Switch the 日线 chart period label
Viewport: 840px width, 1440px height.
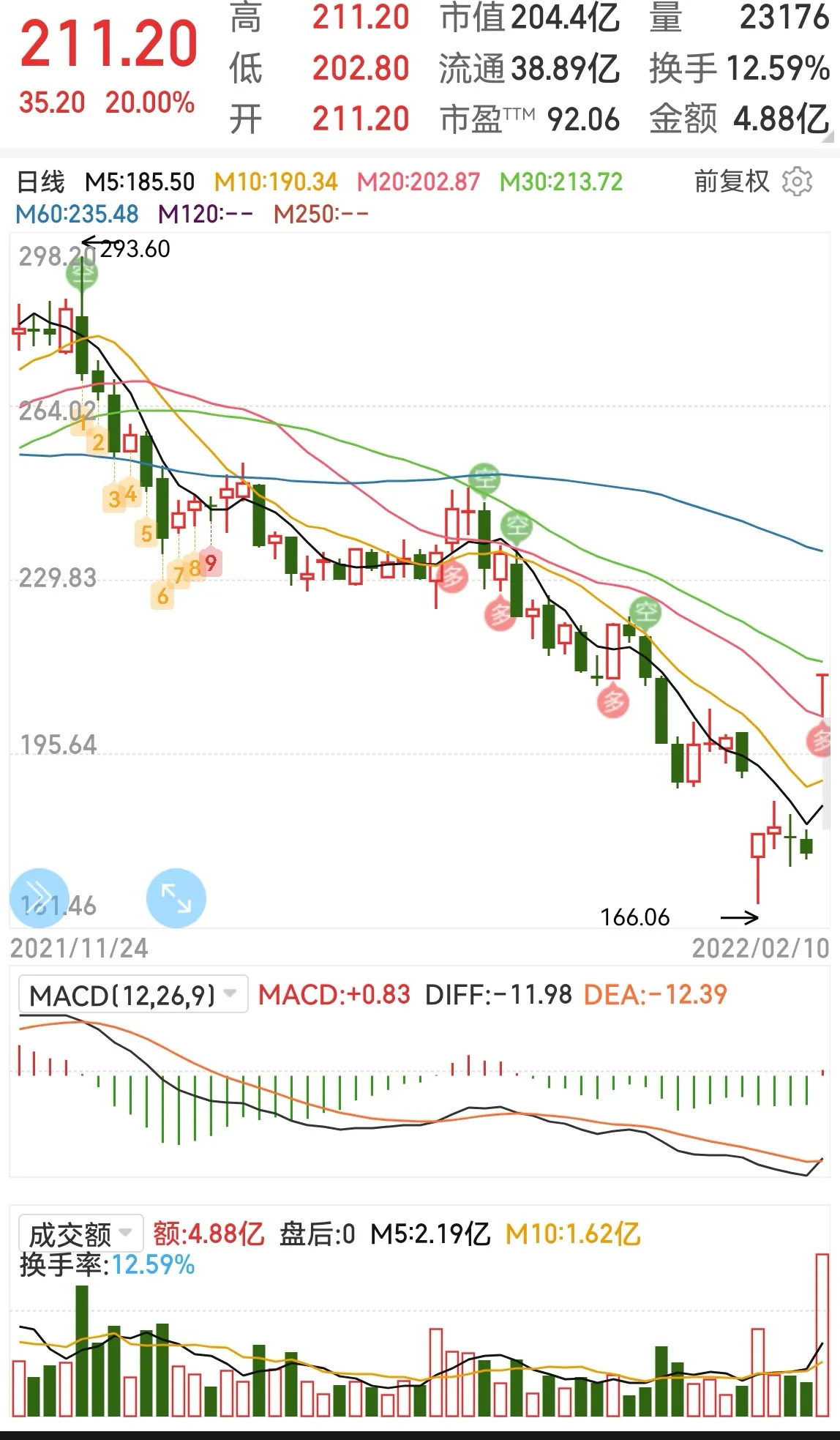41,182
